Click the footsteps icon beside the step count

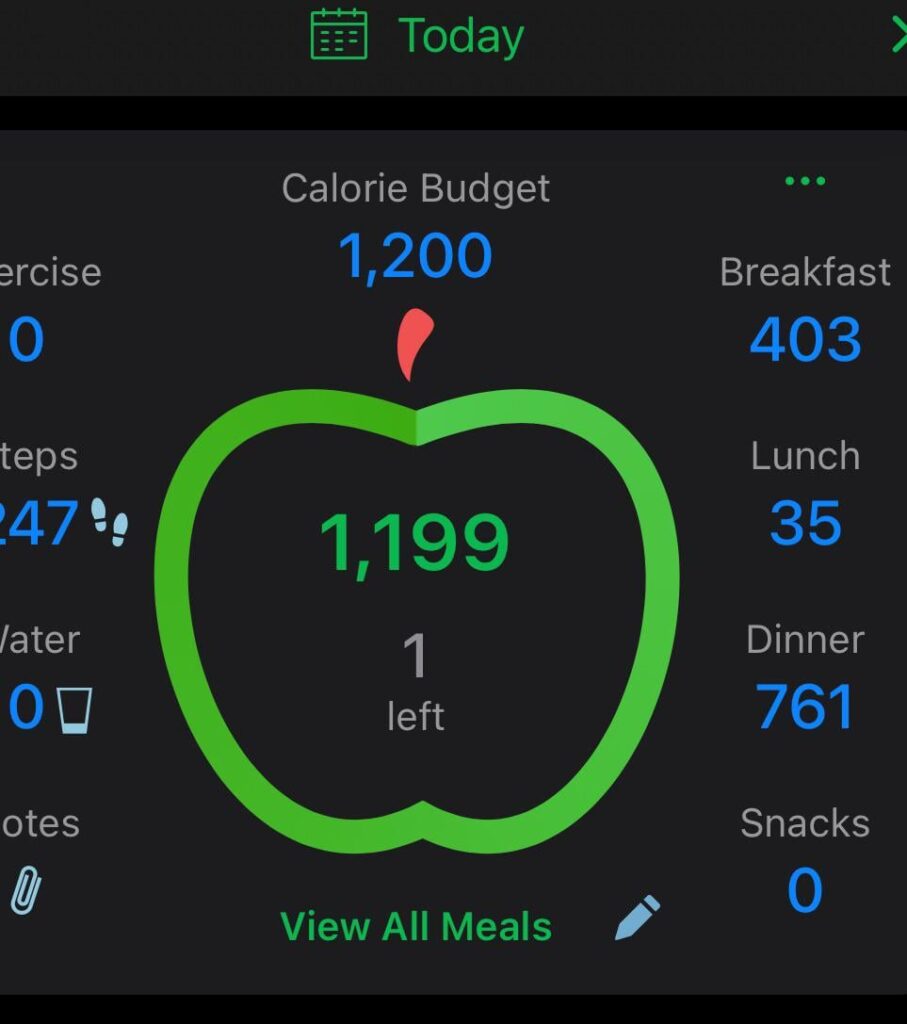112,522
